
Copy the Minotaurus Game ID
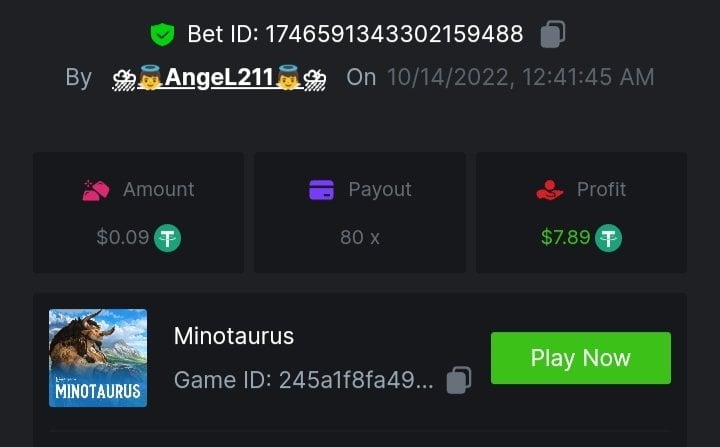458,380
